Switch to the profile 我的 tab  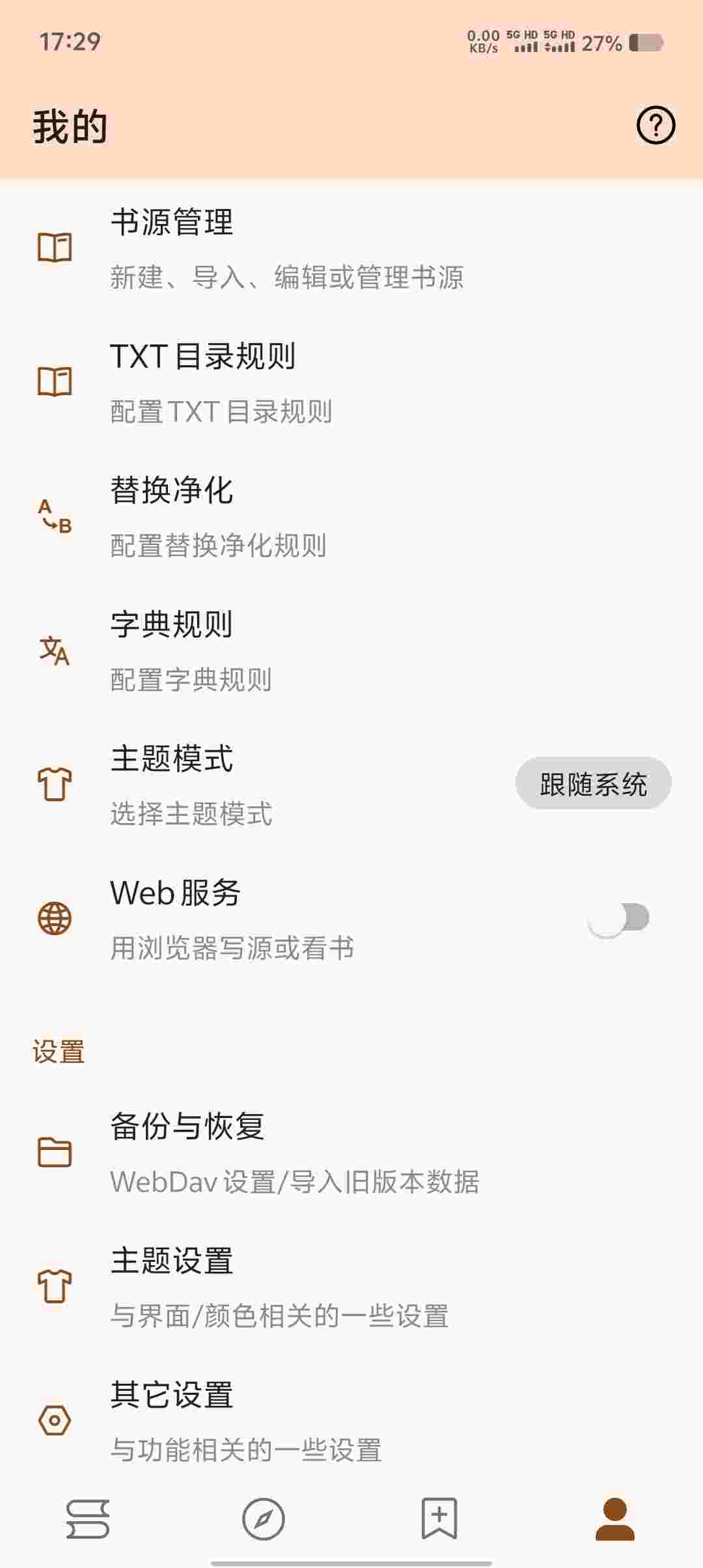coord(615,1519)
